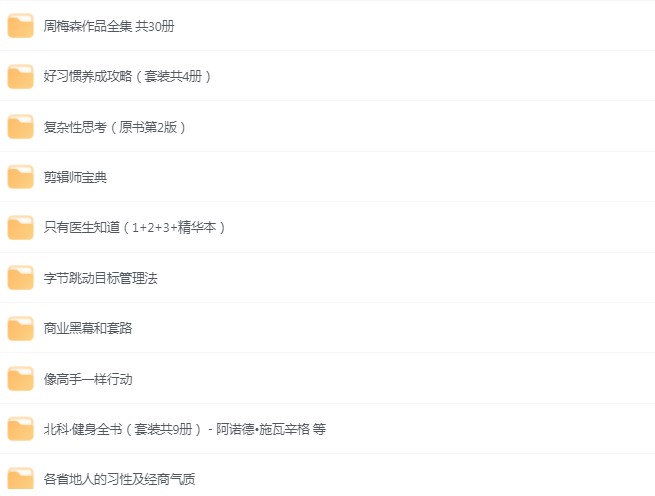
Task: Open the 各省地人的习性及经商气质 folder
Action: pyautogui.click(x=119, y=479)
